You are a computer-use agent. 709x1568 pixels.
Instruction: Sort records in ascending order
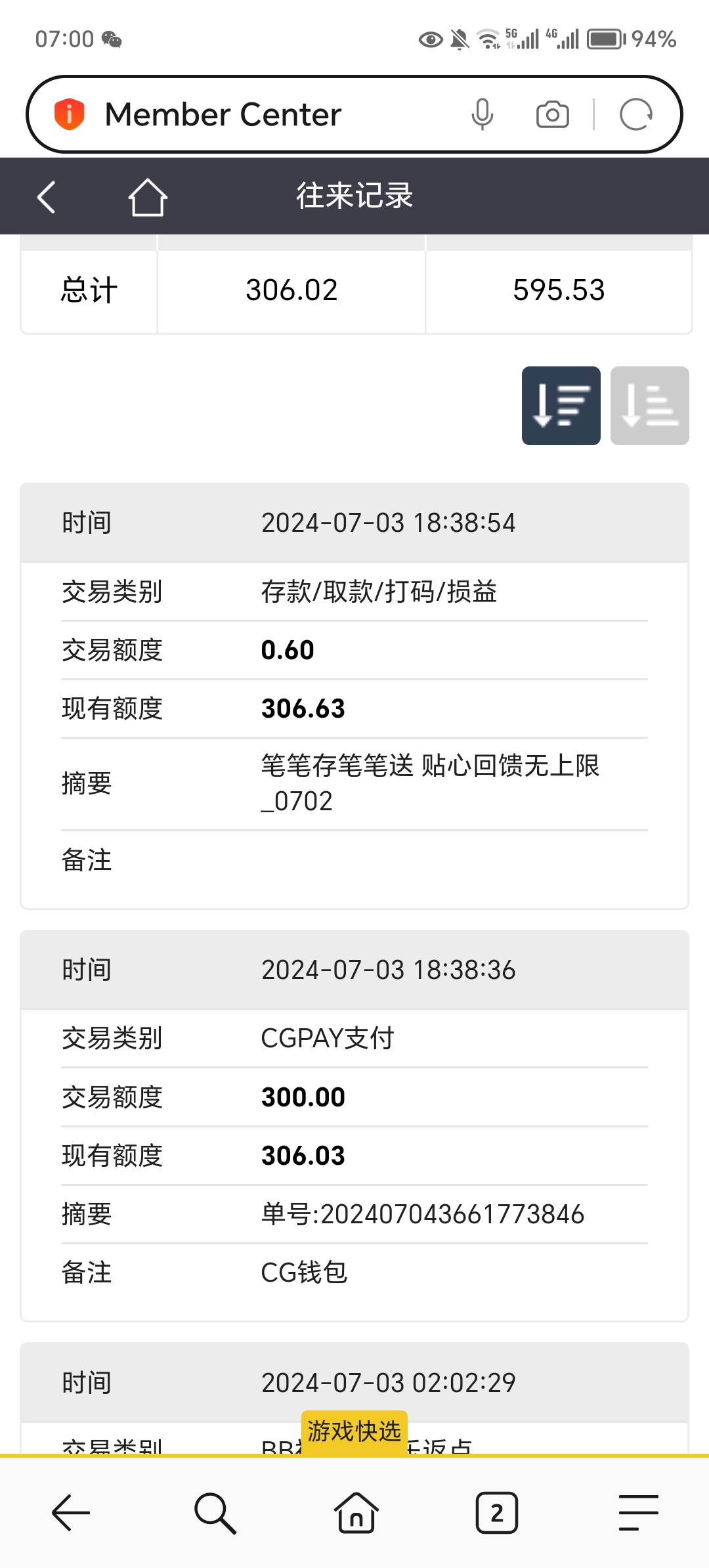[649, 406]
